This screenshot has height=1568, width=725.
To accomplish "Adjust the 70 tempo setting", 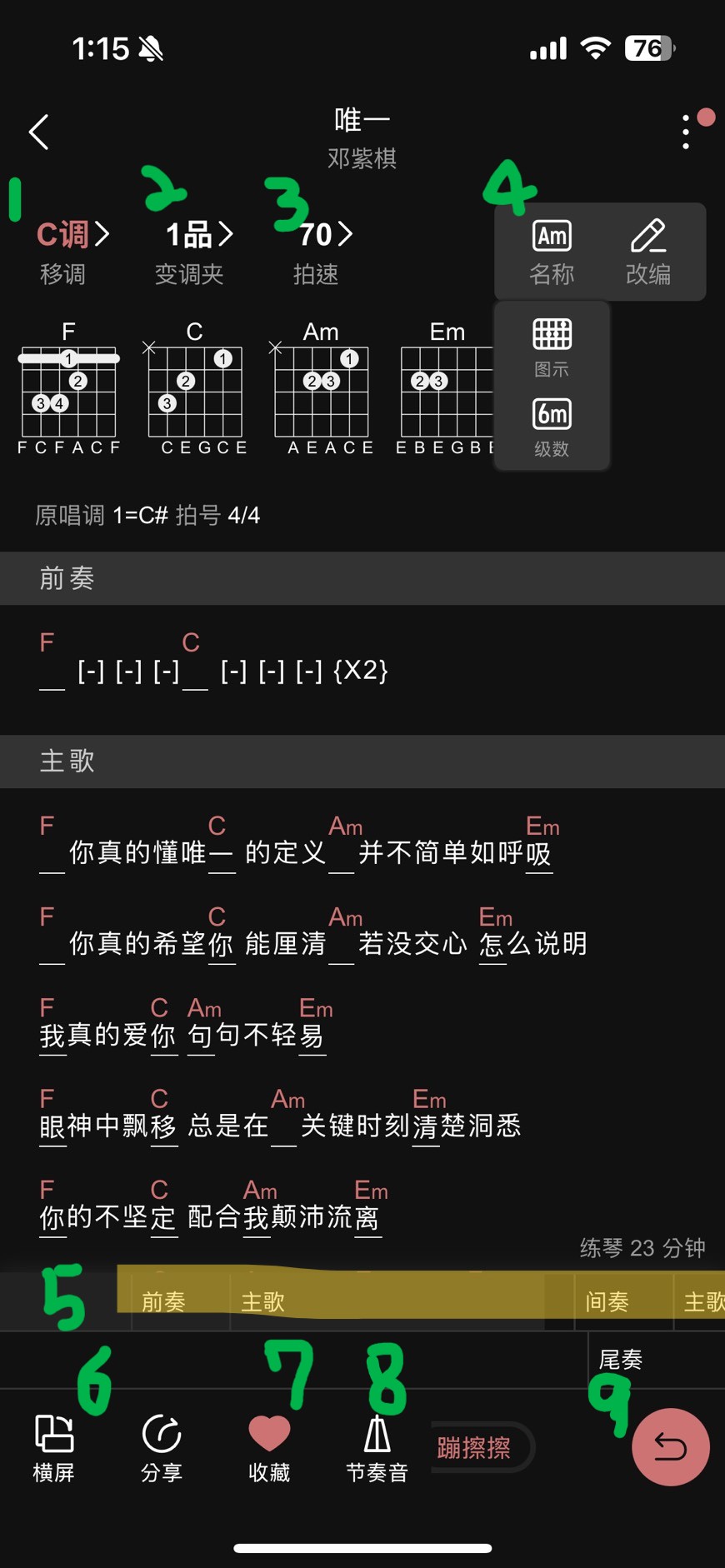I will click(325, 235).
